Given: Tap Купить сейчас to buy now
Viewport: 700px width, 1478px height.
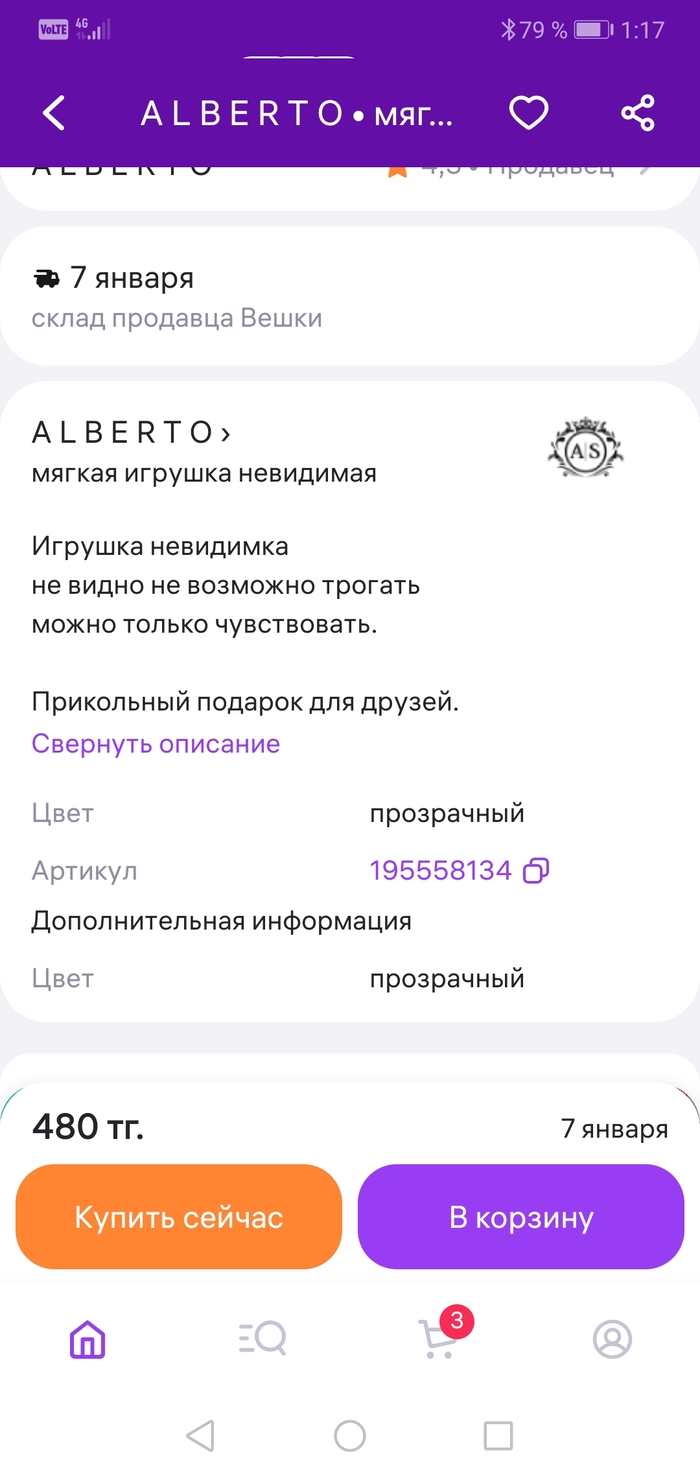Looking at the screenshot, I should click(179, 1217).
